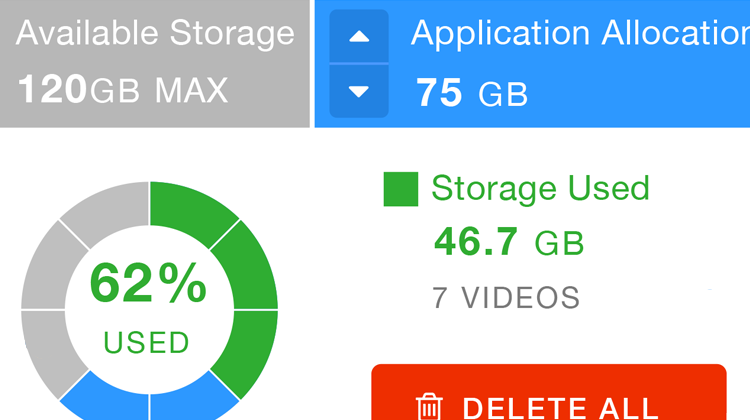Viewport: 750px width, 420px height.
Task: Increase application allocation with up arrow
Action: pos(359,37)
